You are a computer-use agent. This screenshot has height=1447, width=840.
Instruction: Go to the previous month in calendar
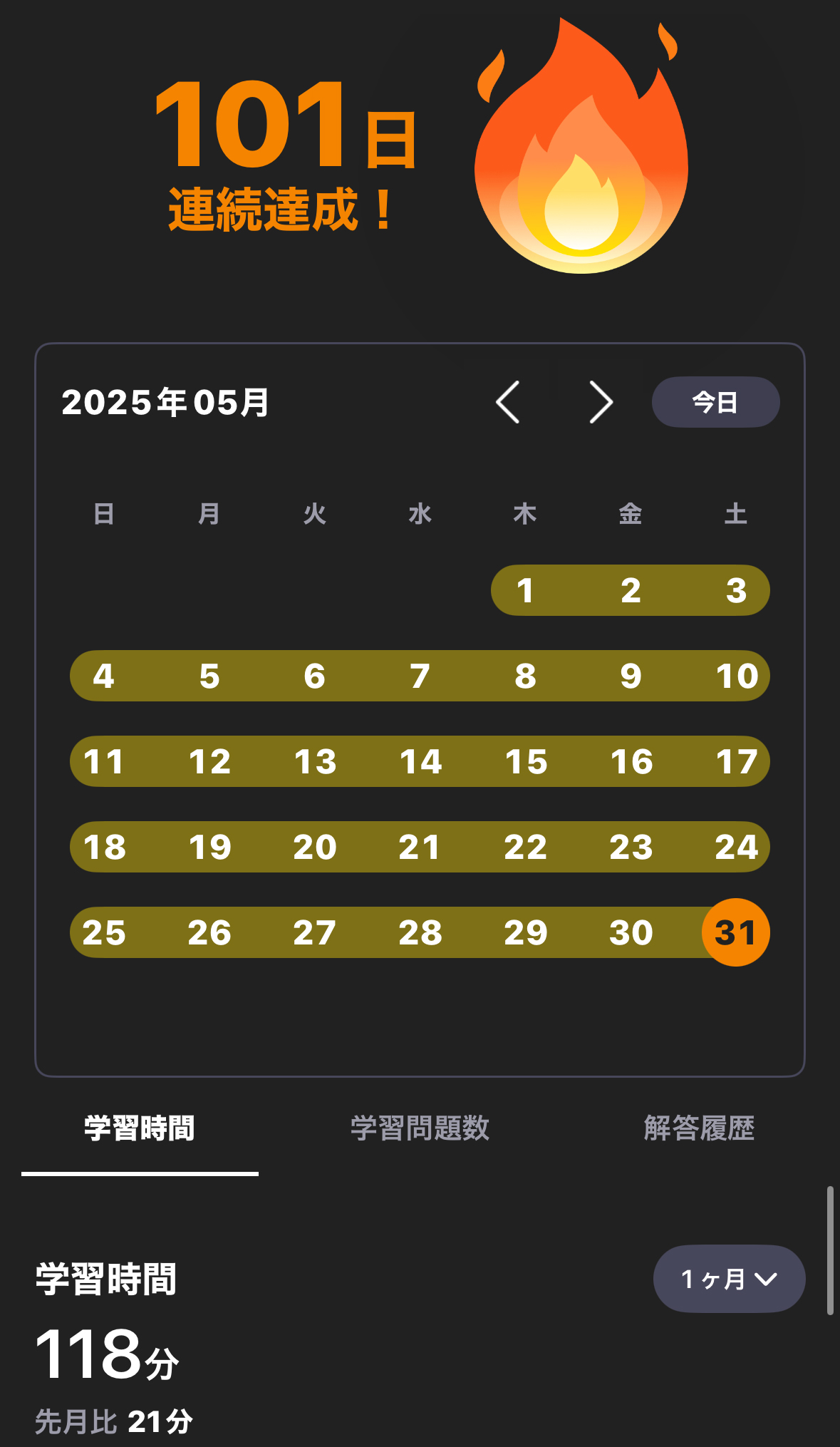(508, 402)
